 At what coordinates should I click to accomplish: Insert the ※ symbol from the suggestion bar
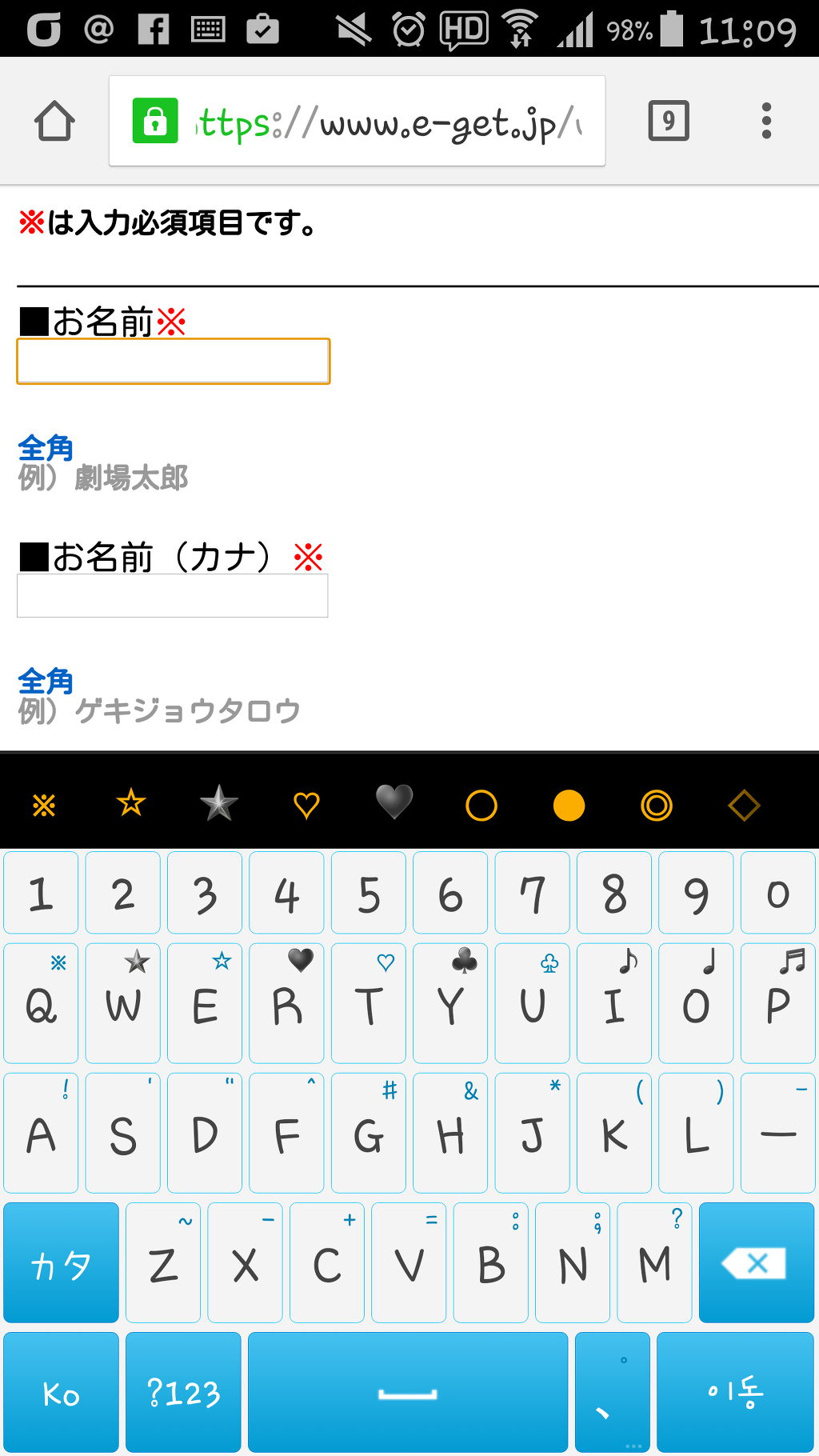coord(44,805)
